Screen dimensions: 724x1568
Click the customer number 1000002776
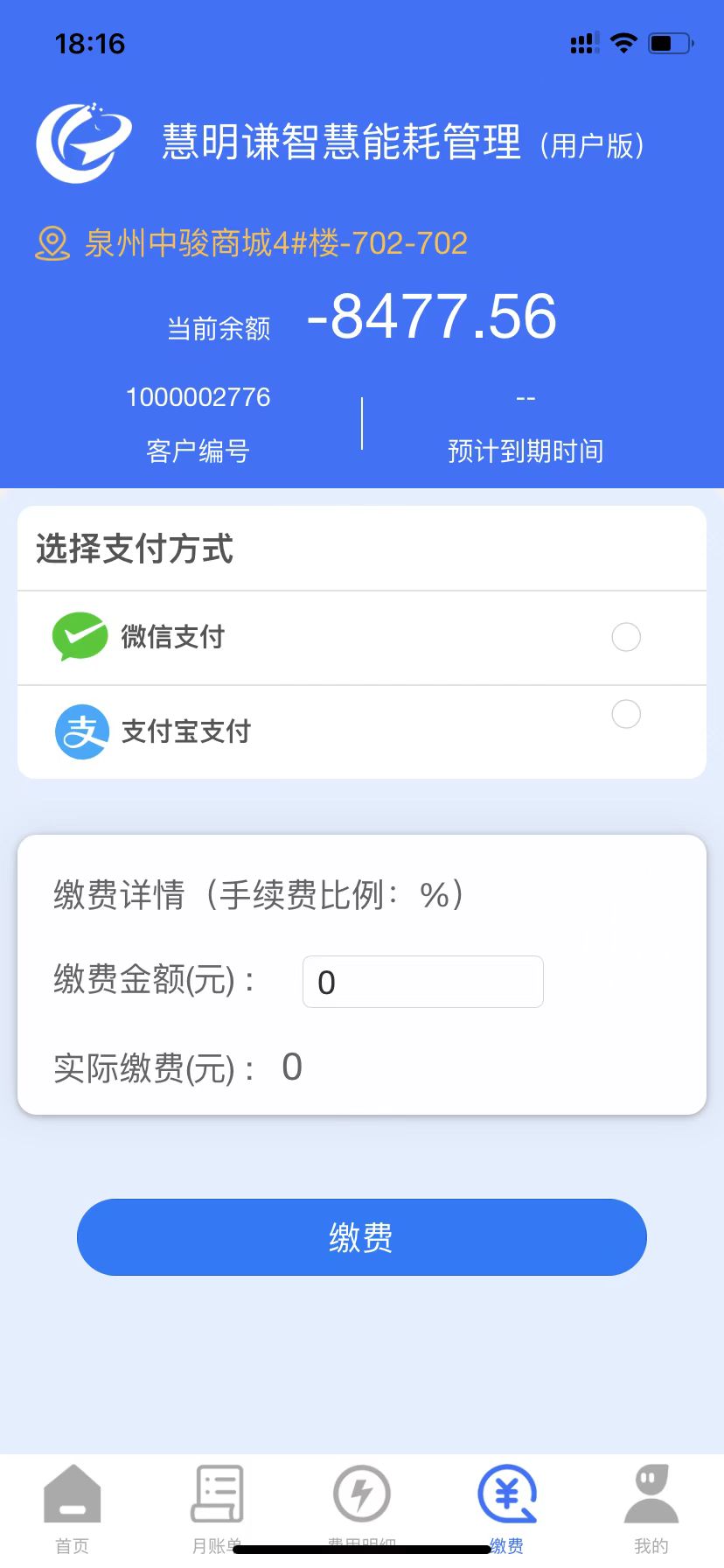tap(198, 397)
